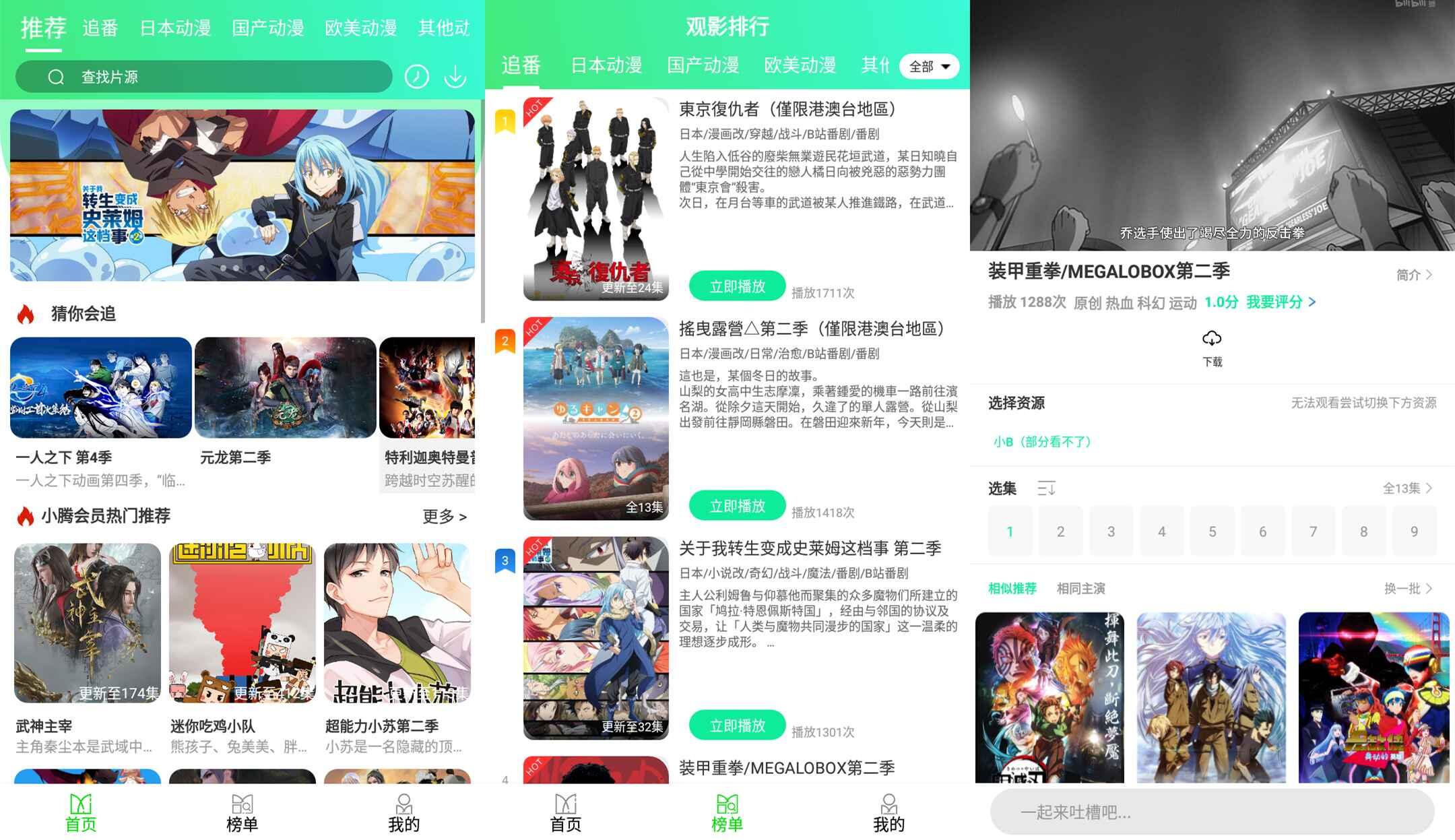Expand 全13集 episode list
Screen dimensions: 1455x840
click(x=1407, y=488)
